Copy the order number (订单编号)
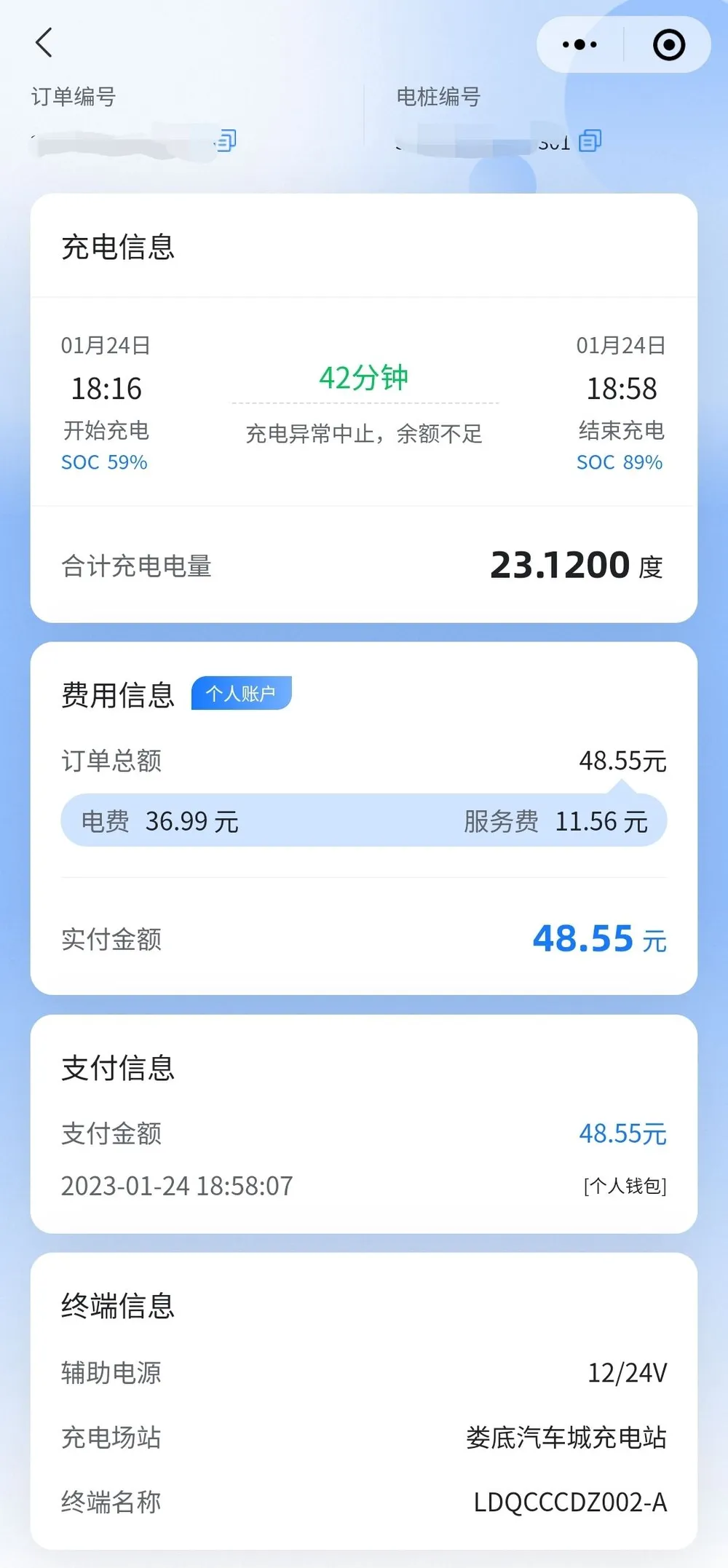Screen dimensions: 728x1568 coord(226,140)
